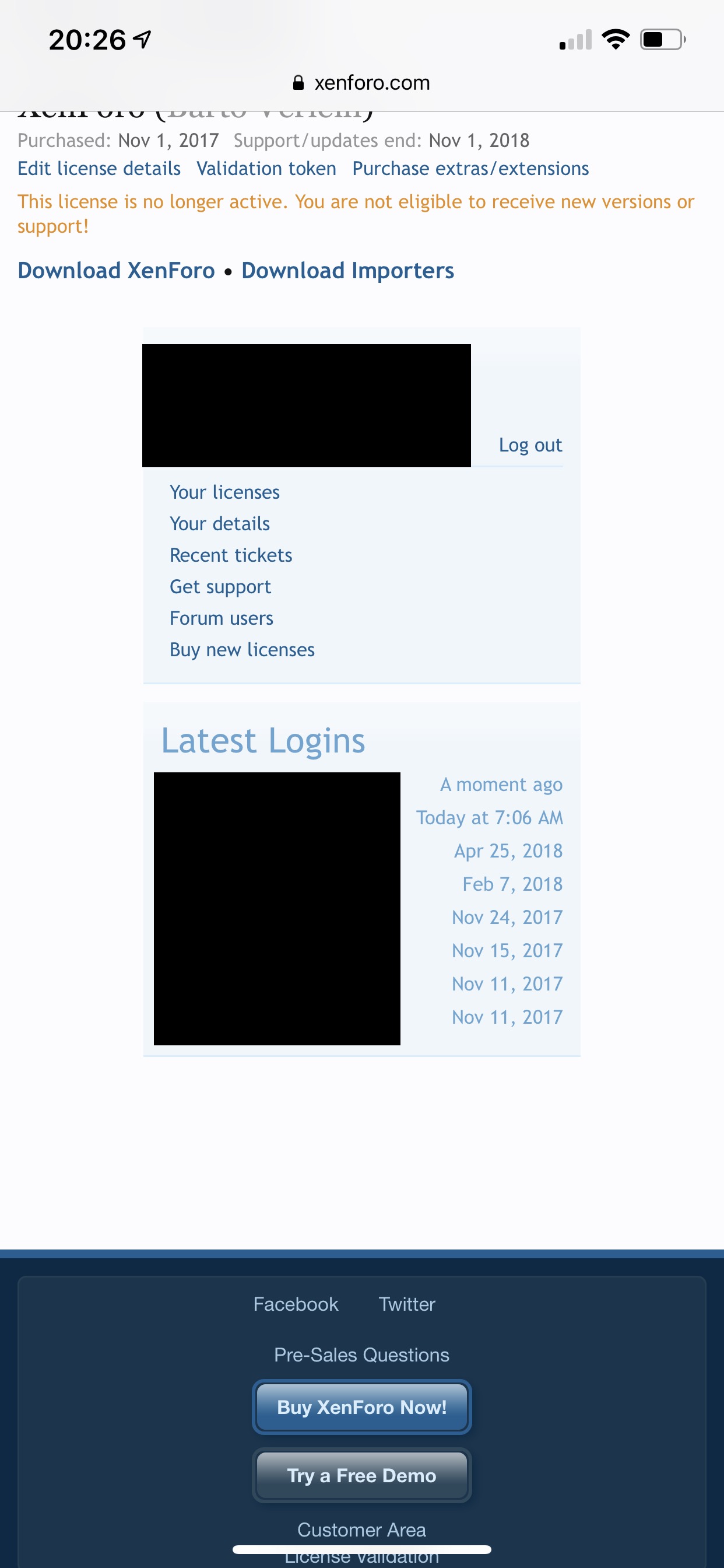Open Customer Area footer link
Screen dimensions: 724x1568
point(361,1529)
